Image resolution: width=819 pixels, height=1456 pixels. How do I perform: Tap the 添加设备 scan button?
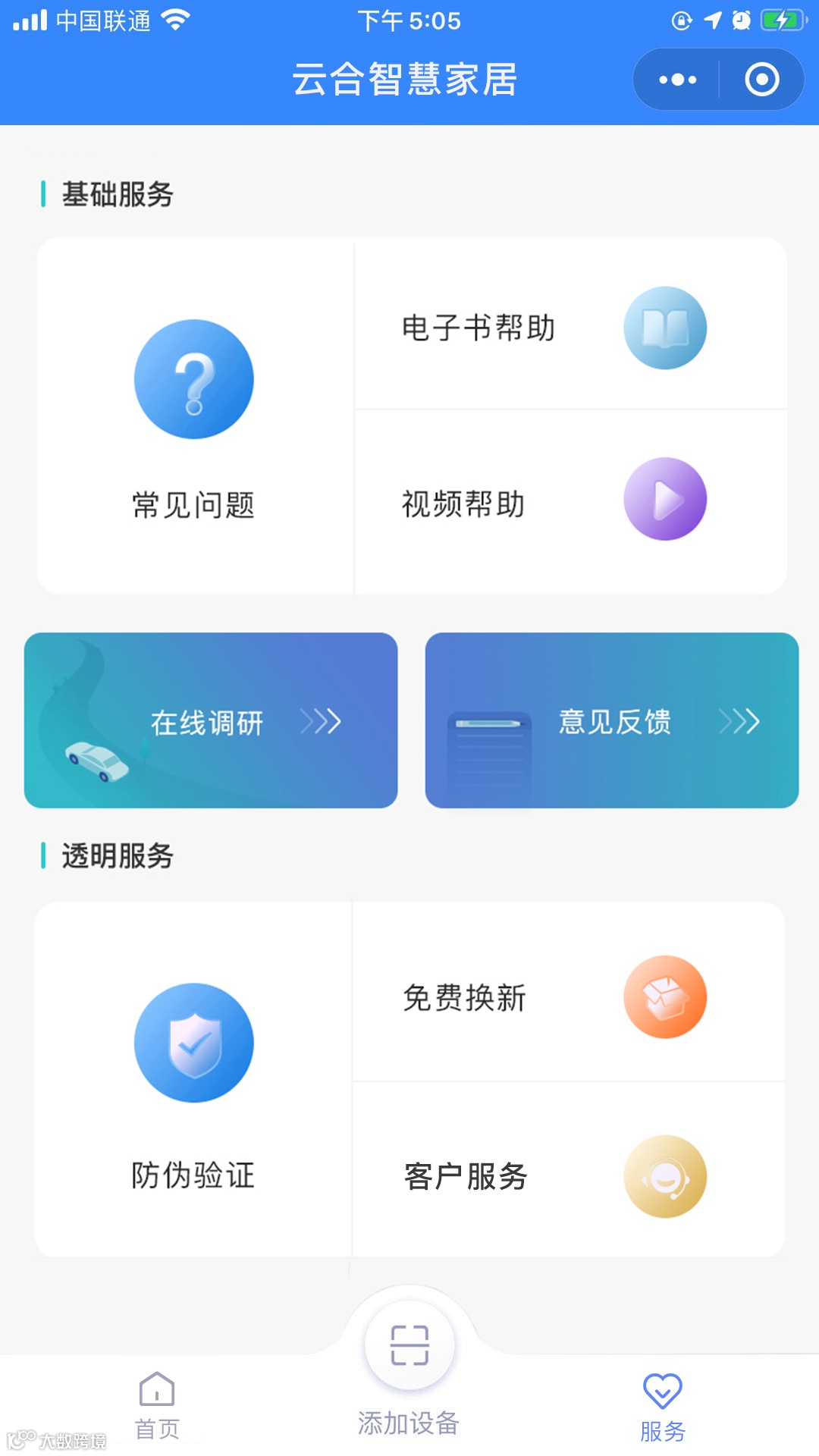click(409, 1346)
